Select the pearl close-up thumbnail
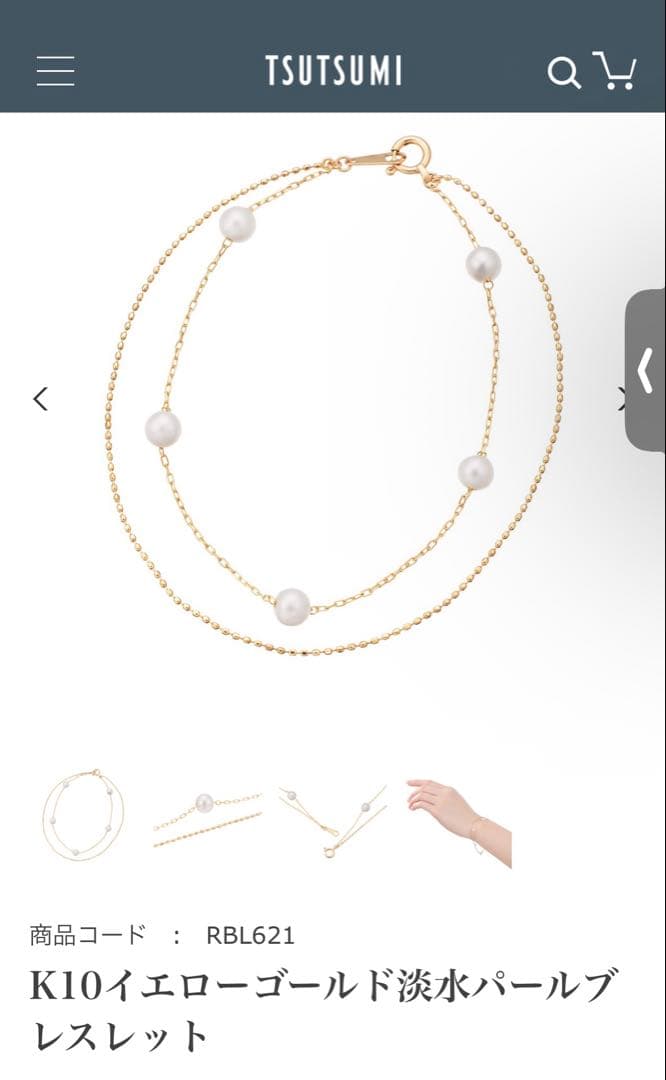The width and height of the screenshot is (666, 1080). 207,813
